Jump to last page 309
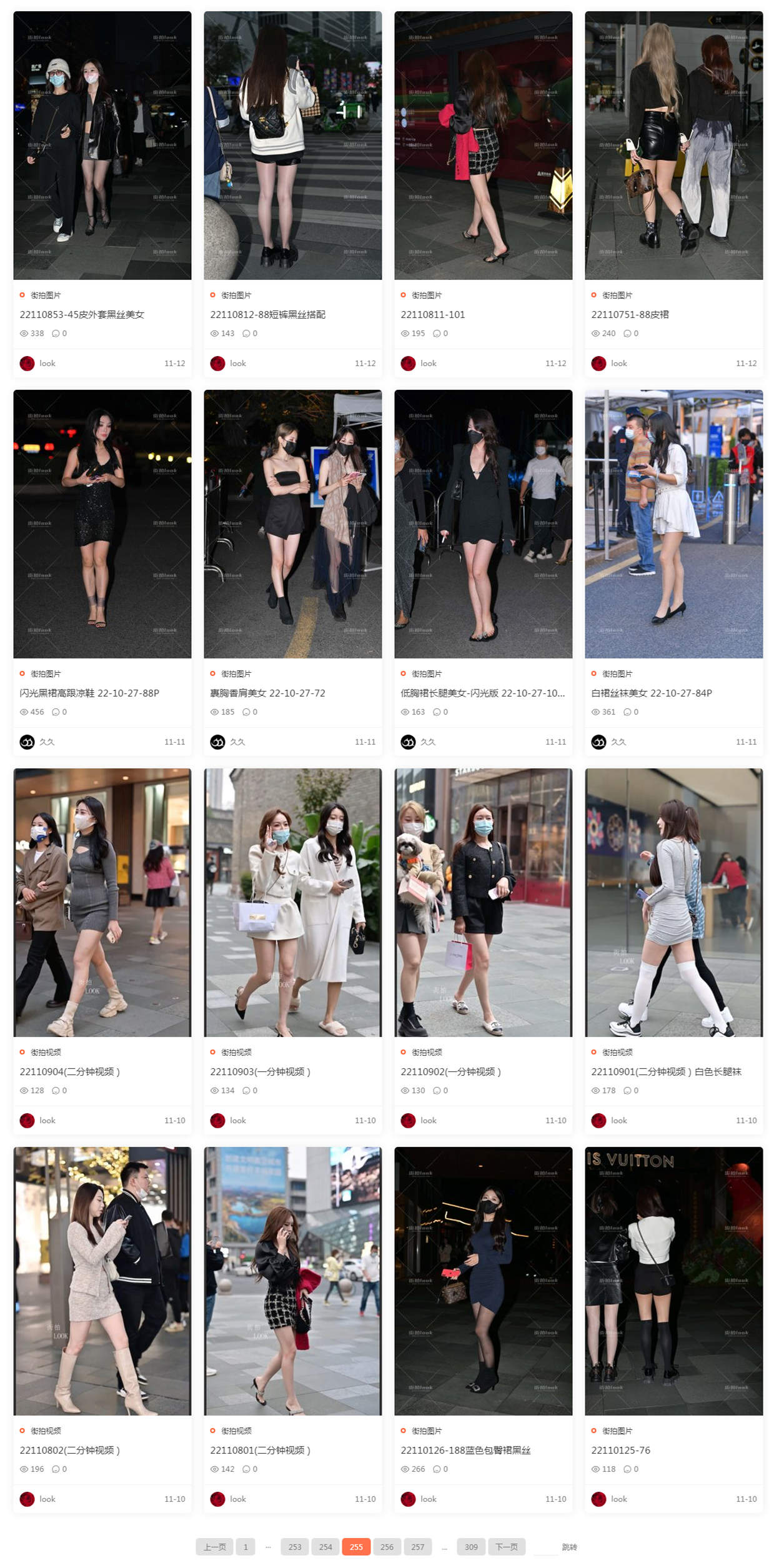784x1568 pixels. tap(471, 1547)
